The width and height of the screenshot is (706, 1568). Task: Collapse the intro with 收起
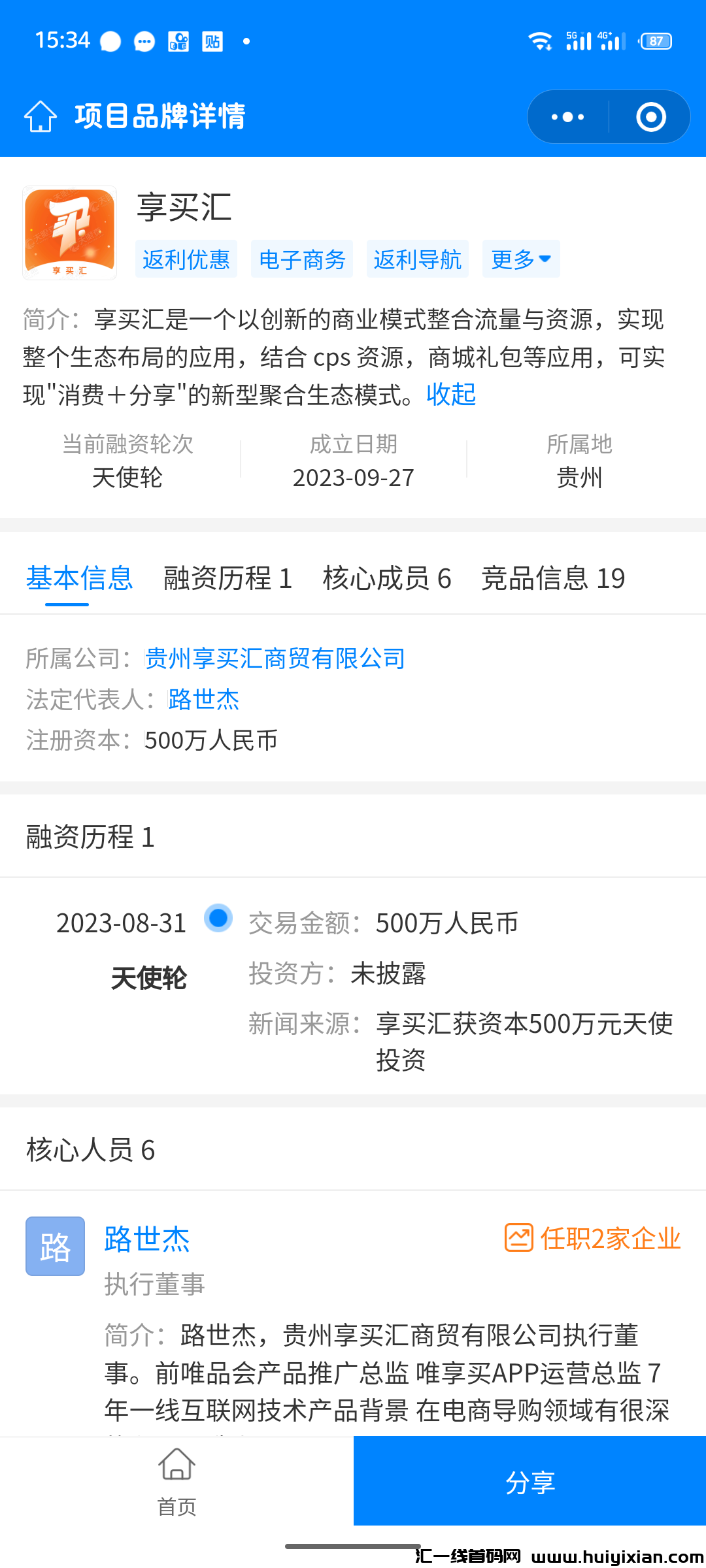pos(451,395)
